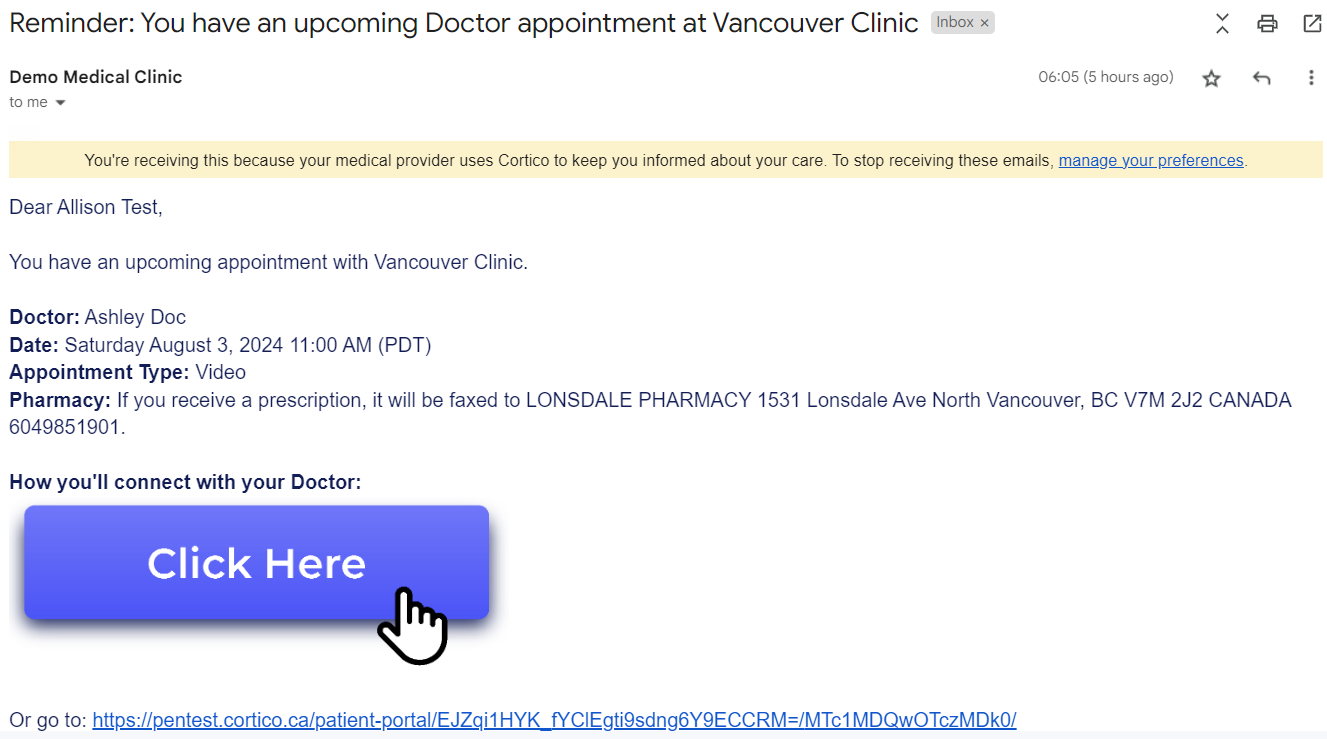
Task: Open the email's more options menu
Action: coord(1310,78)
